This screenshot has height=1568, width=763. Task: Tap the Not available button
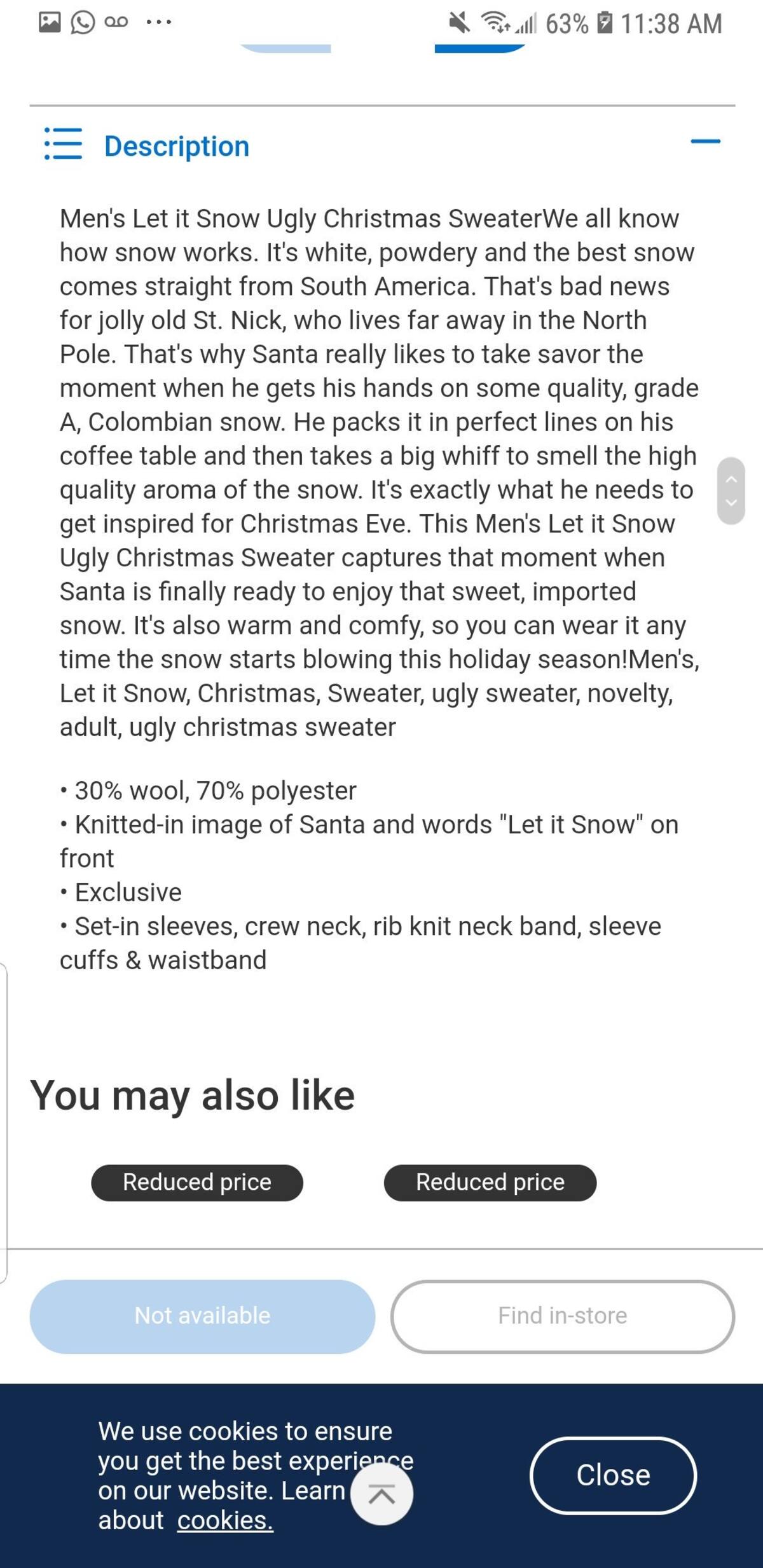pos(202,1316)
